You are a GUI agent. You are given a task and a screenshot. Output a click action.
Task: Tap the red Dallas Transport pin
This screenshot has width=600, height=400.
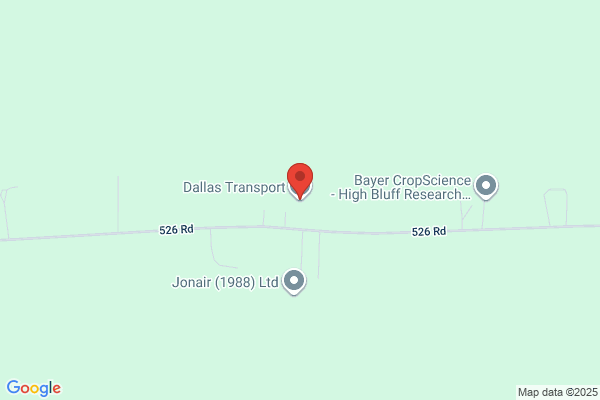(300, 179)
